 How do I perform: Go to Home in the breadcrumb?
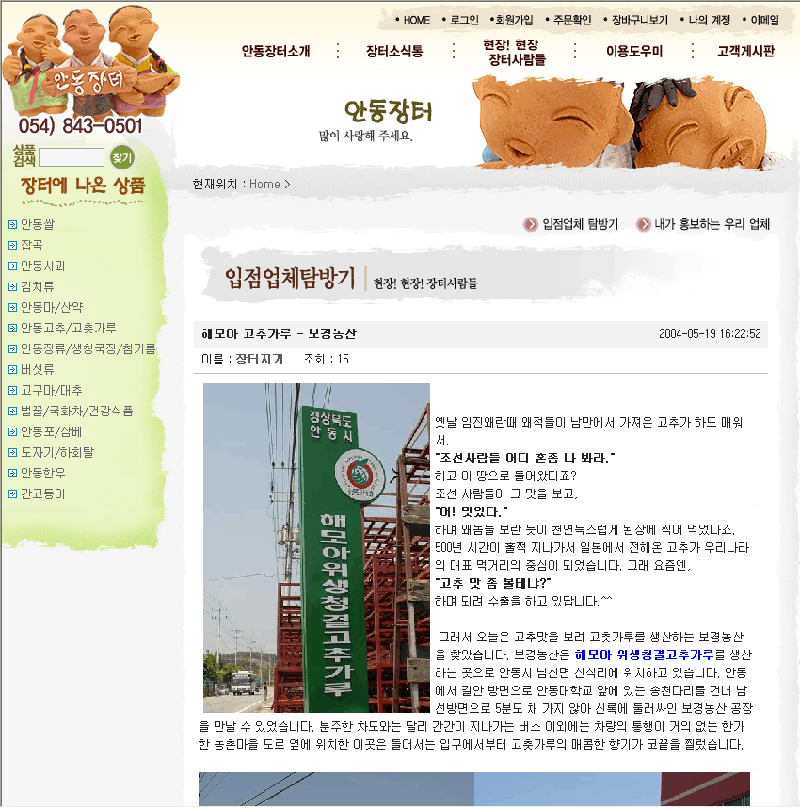coord(265,184)
